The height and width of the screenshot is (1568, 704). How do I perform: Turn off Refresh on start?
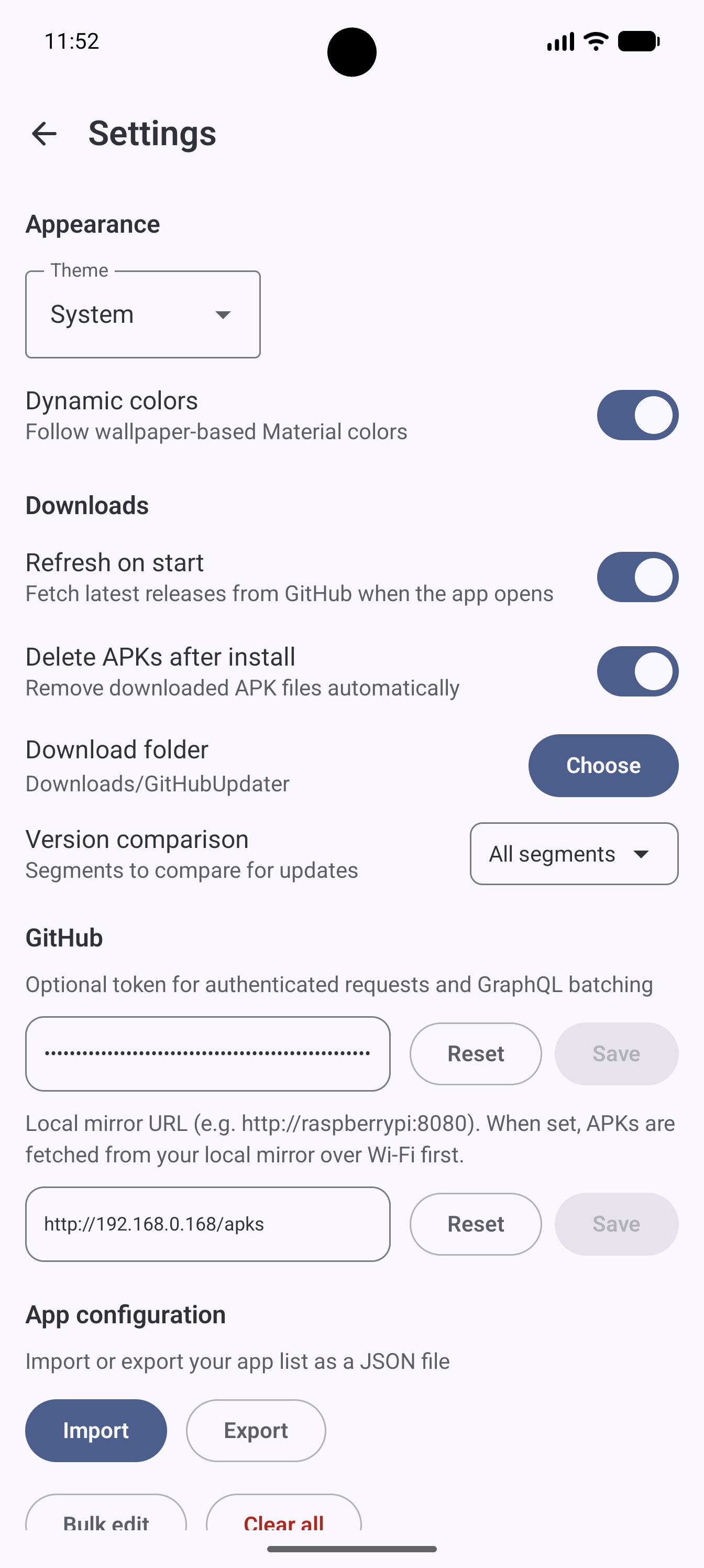pos(636,577)
